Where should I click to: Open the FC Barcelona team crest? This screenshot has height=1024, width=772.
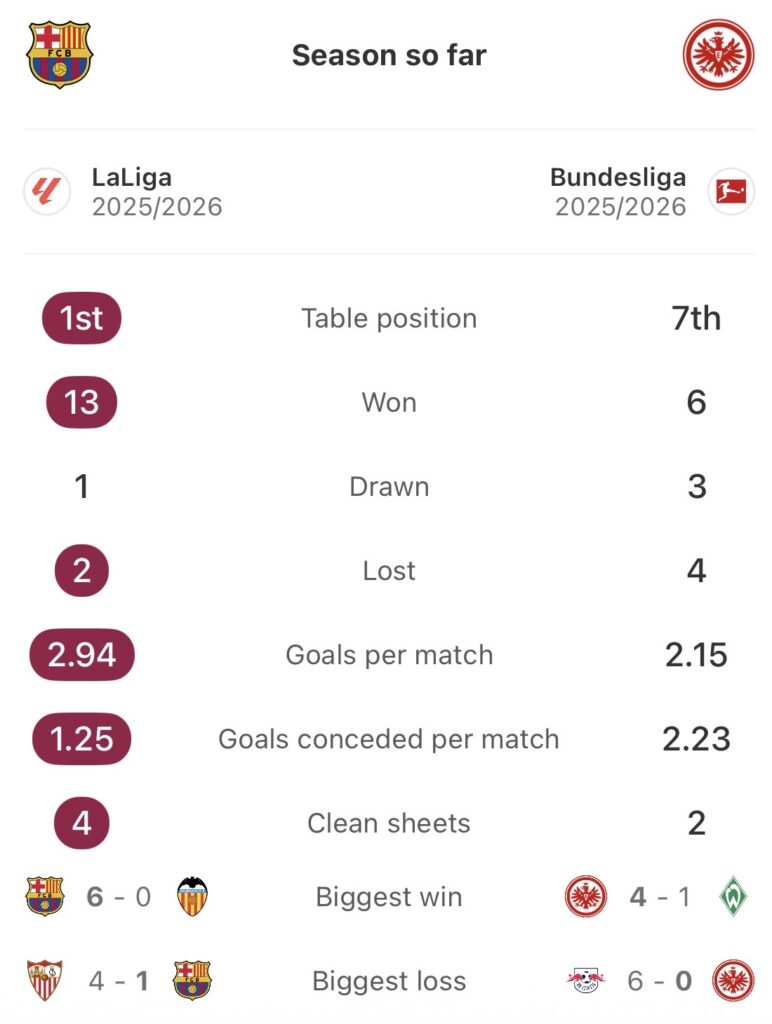coord(58,54)
